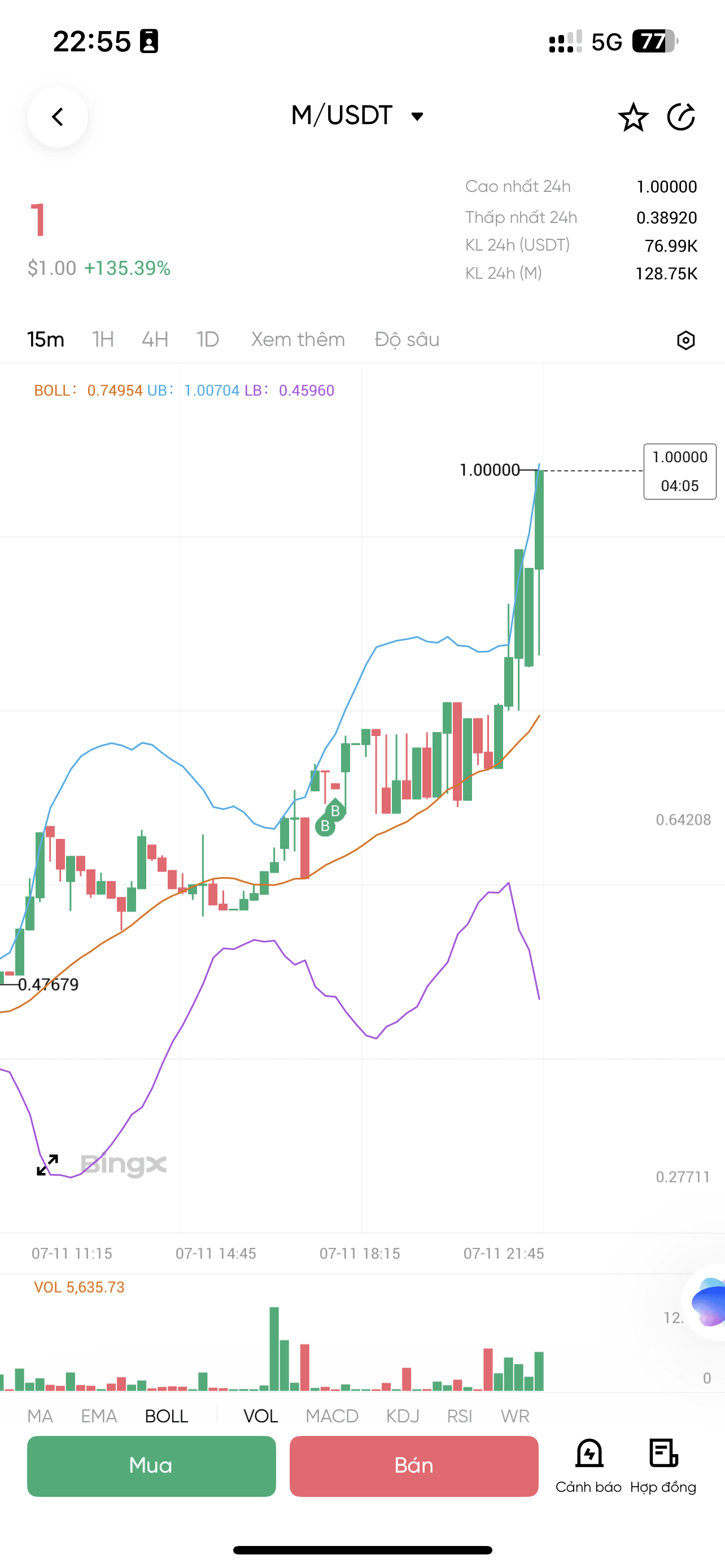Select the RSI sub-indicator
The image size is (725, 1568).
click(x=459, y=1416)
